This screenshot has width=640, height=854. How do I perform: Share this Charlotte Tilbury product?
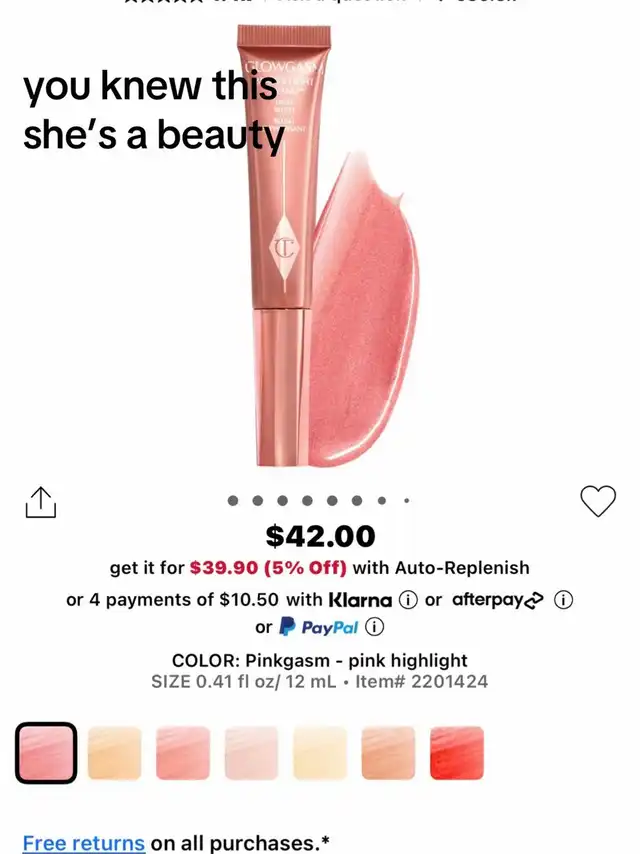coord(41,501)
